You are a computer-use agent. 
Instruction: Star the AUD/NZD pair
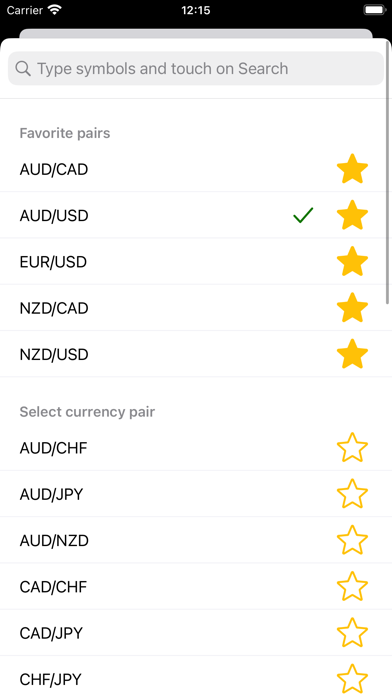(352, 540)
